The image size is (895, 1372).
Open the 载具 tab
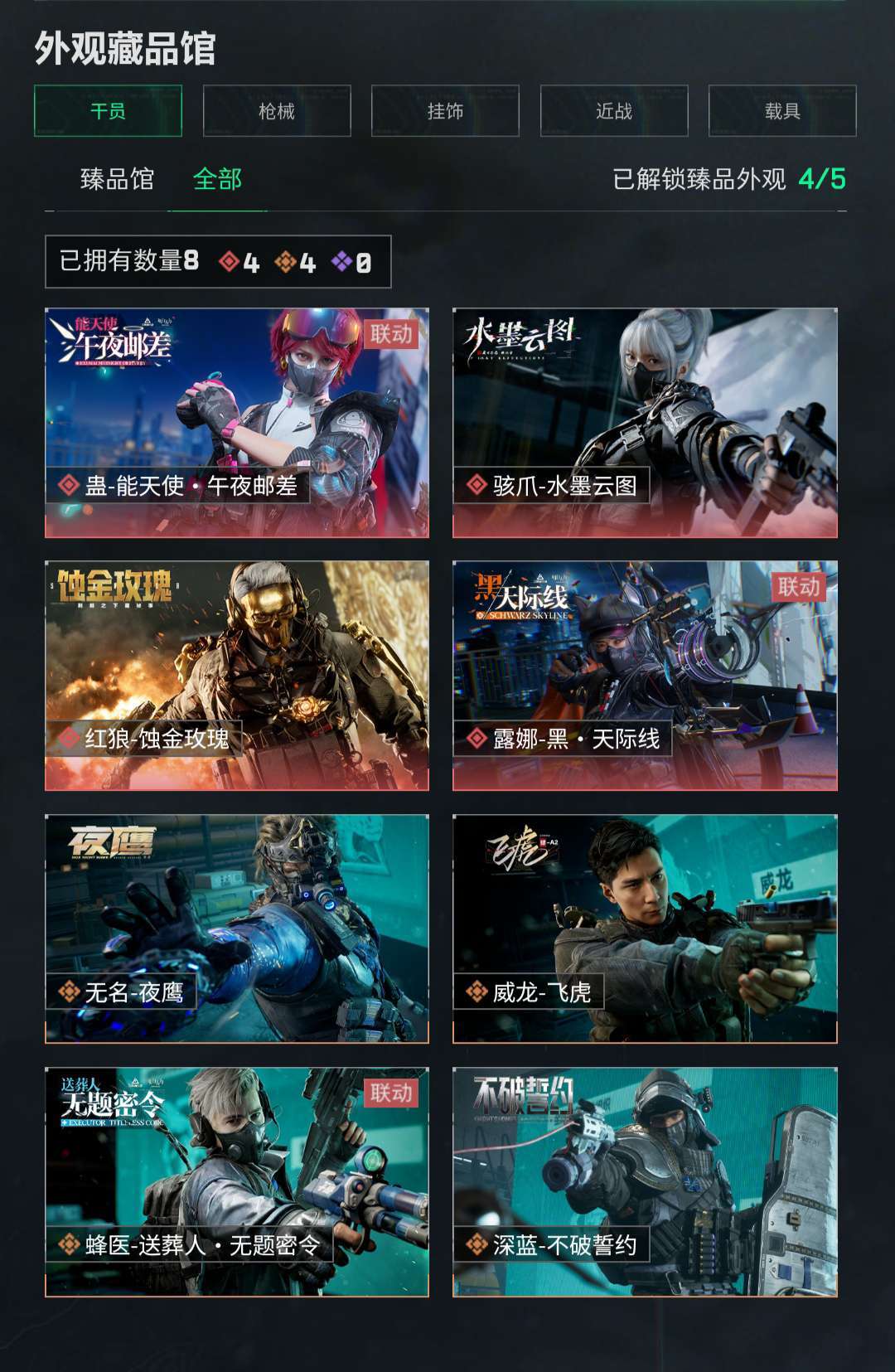pos(782,111)
